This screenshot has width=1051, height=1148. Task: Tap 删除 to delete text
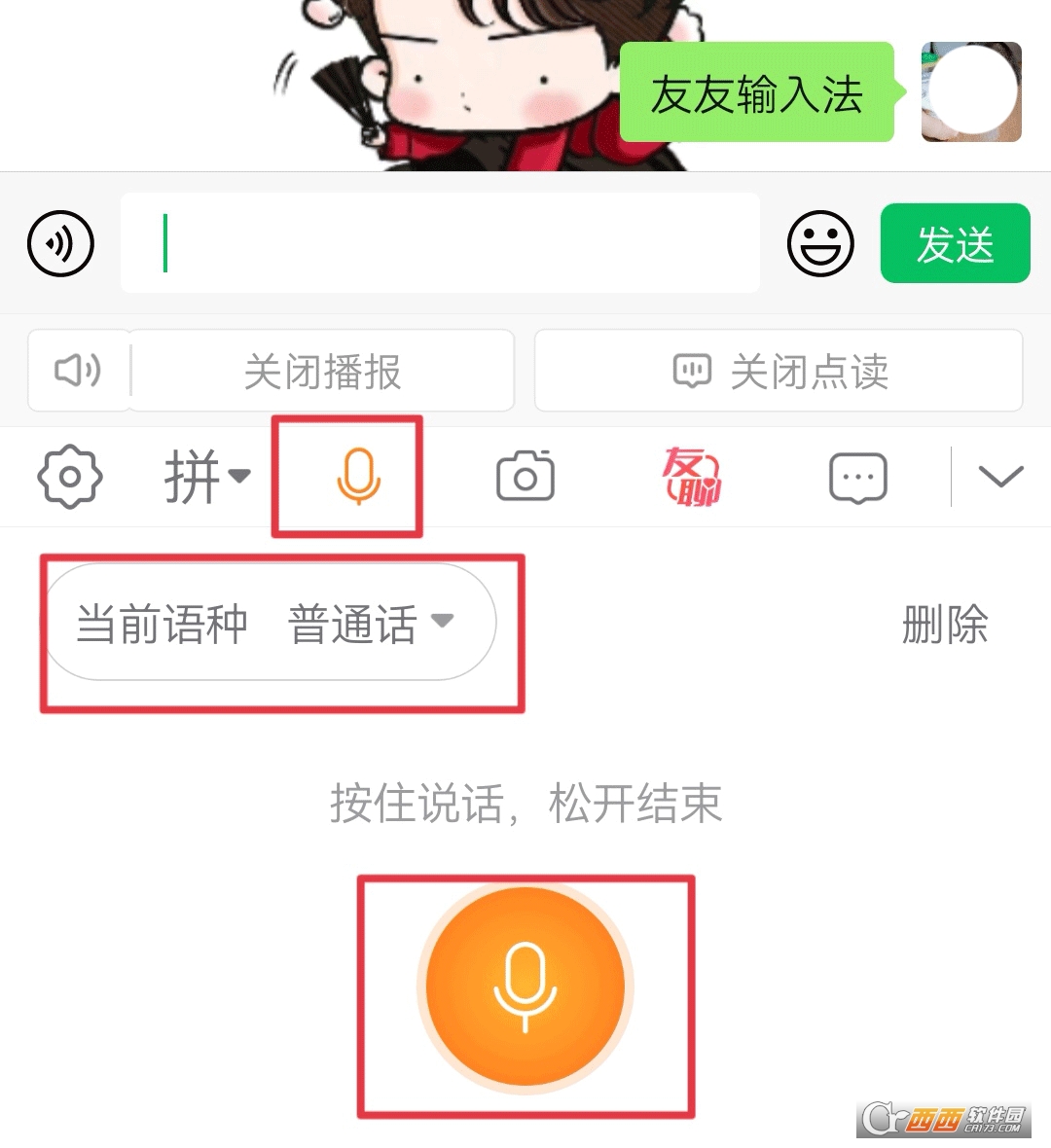[944, 624]
